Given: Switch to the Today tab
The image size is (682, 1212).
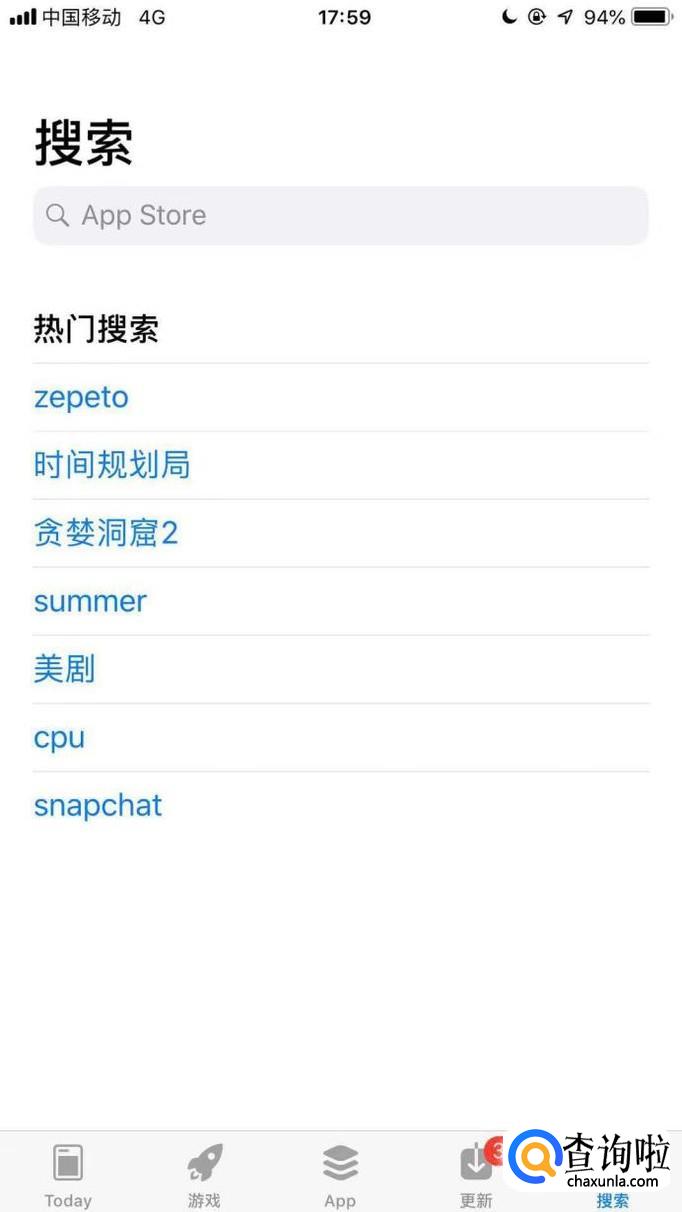Looking at the screenshot, I should pyautogui.click(x=68, y=1174).
